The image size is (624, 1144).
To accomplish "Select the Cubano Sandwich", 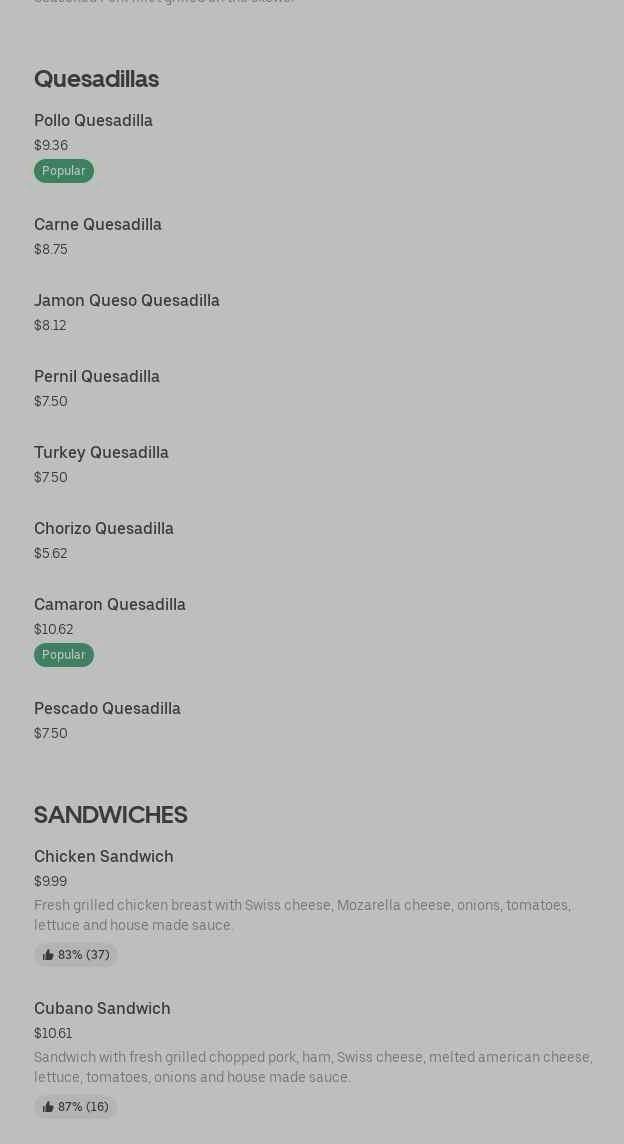I will [102, 1009].
